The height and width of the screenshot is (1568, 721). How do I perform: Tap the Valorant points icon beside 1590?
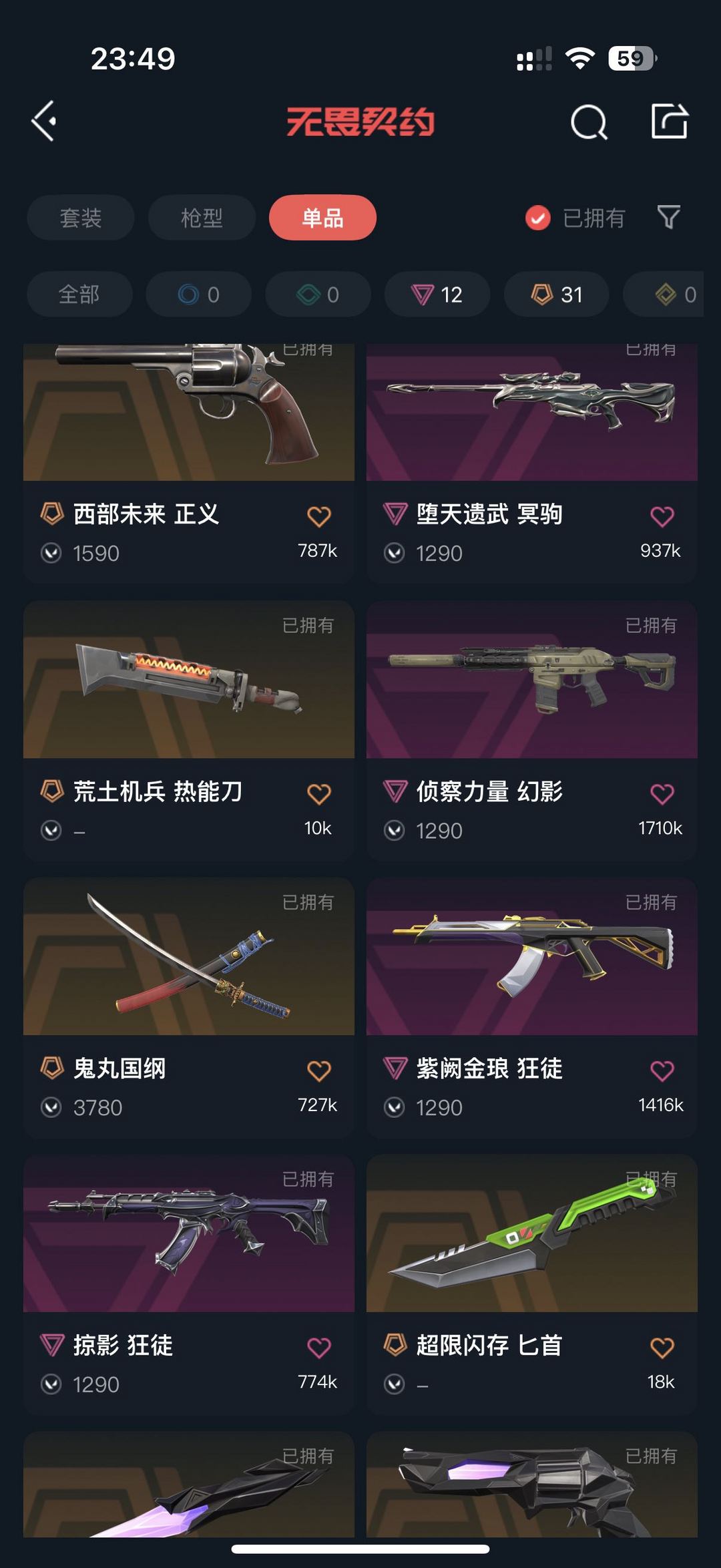pyautogui.click(x=51, y=553)
